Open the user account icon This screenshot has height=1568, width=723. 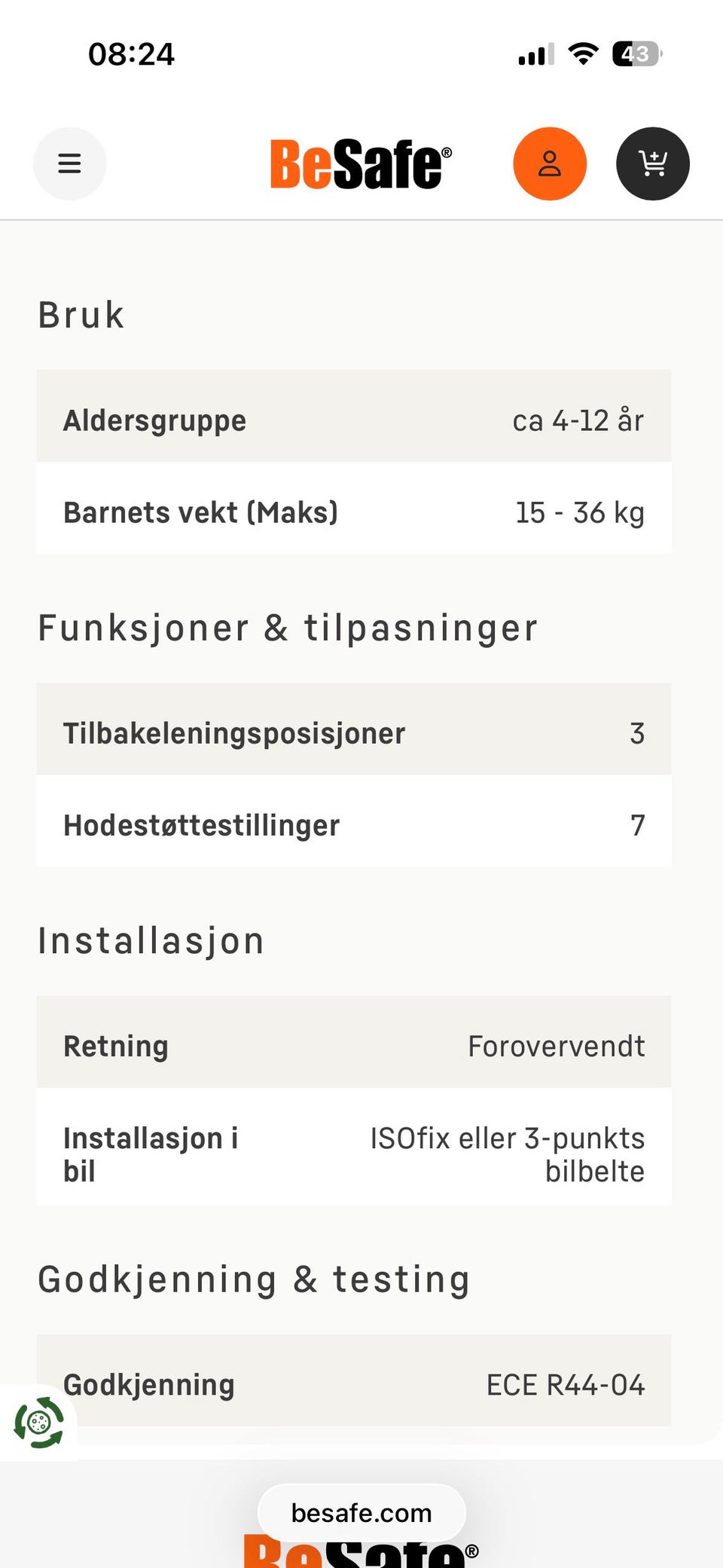pyautogui.click(x=549, y=163)
